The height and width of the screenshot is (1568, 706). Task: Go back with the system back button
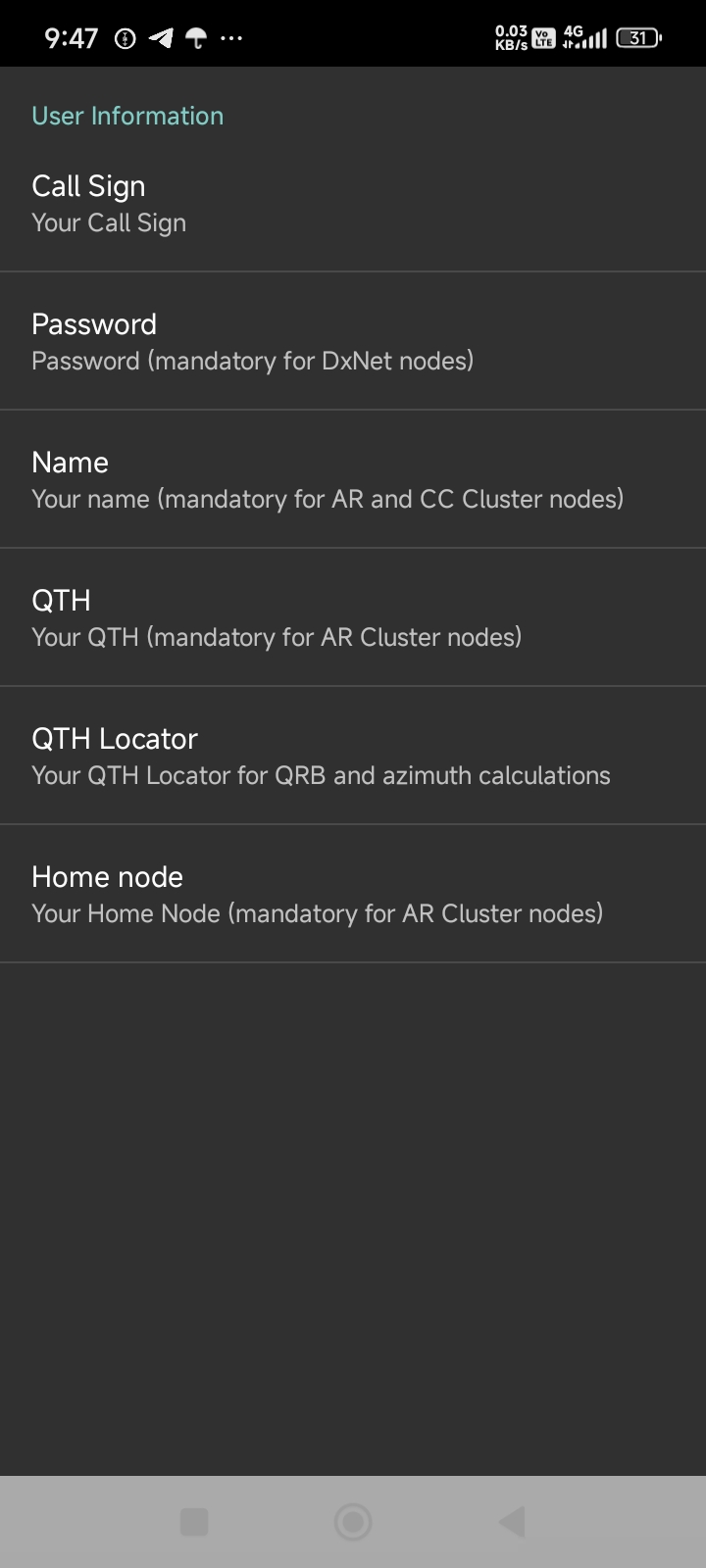(x=512, y=1522)
